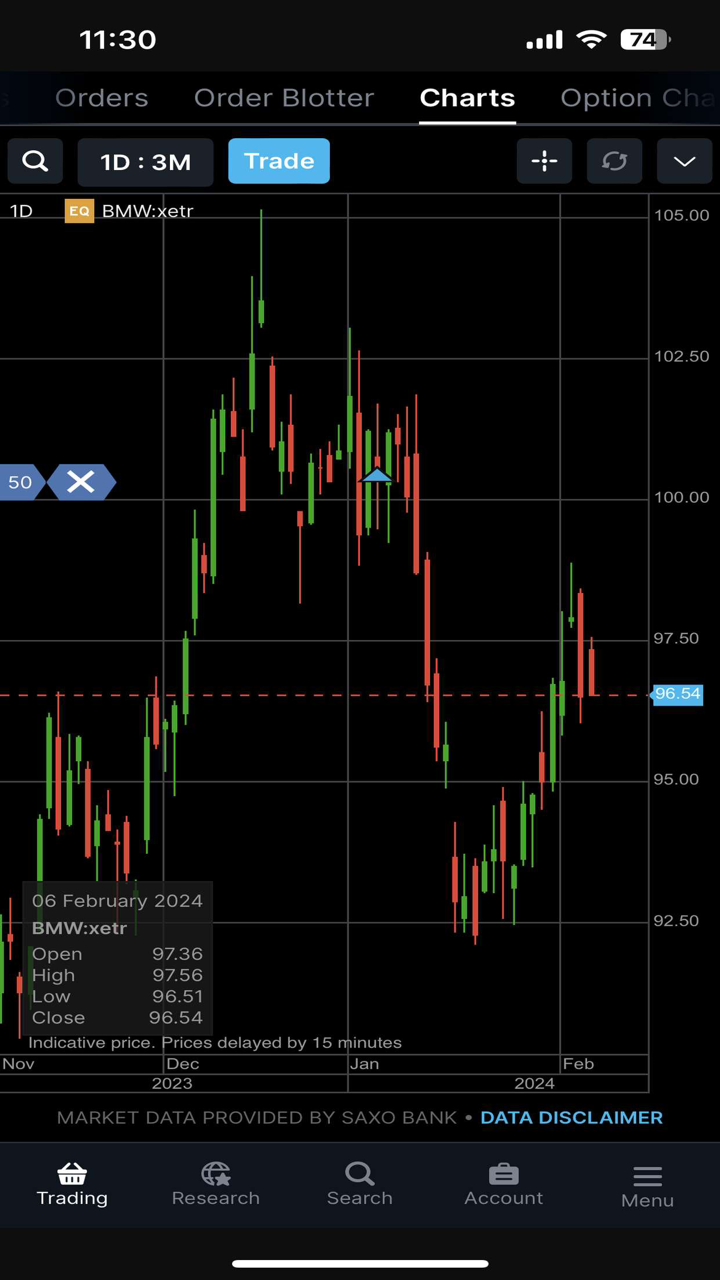The image size is (720, 1280).
Task: Change the 1D : 3M chart period
Action: click(145, 162)
